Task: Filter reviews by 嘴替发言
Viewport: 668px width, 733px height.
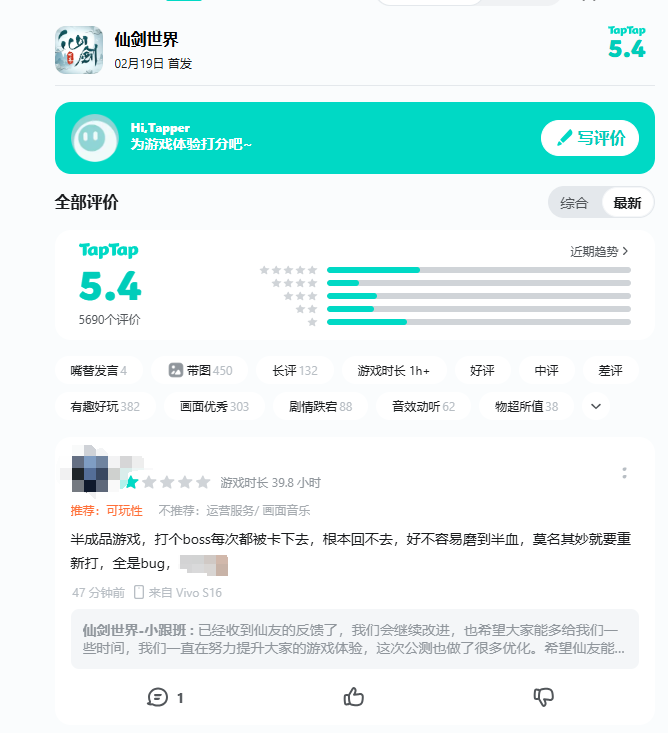Action: pos(98,370)
